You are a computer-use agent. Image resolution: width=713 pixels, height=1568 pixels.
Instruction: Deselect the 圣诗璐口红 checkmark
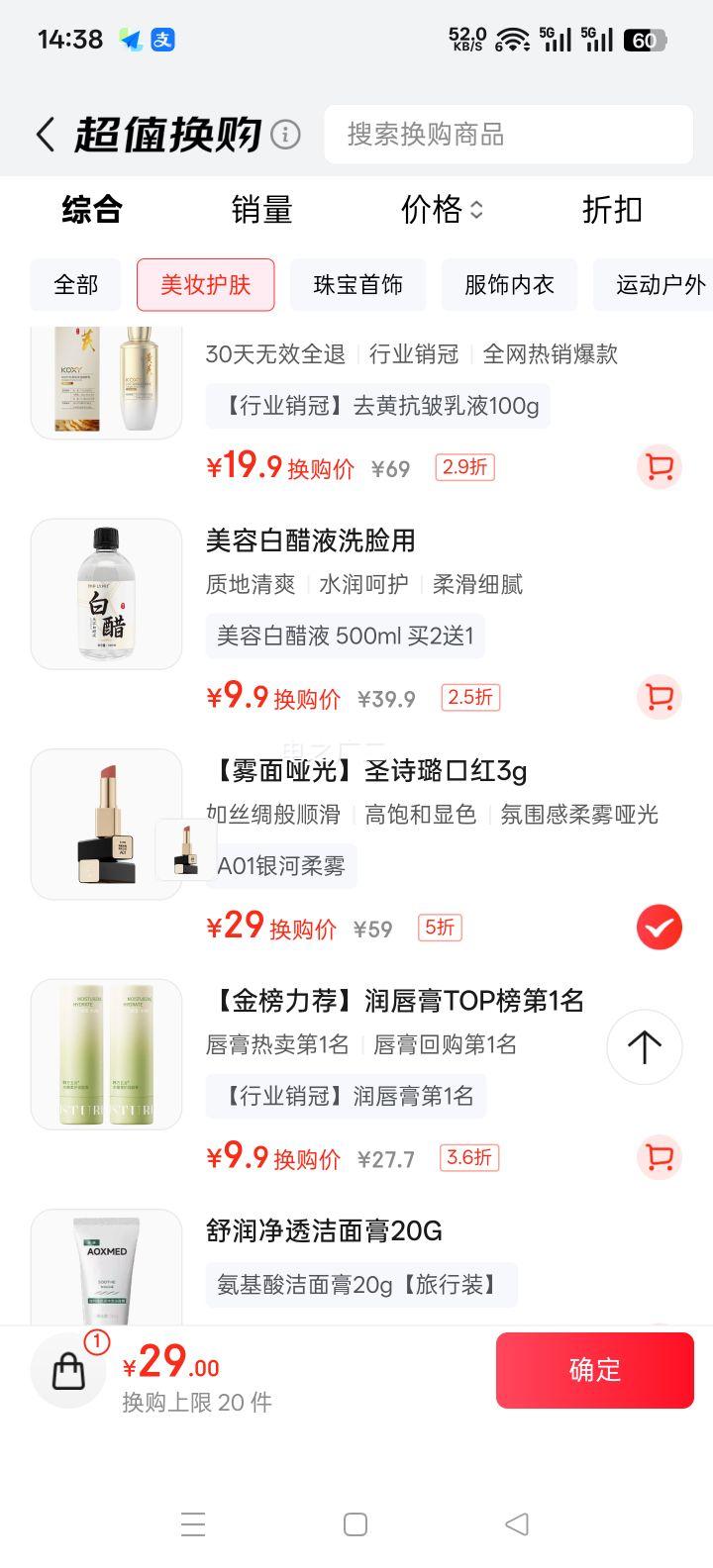659,928
